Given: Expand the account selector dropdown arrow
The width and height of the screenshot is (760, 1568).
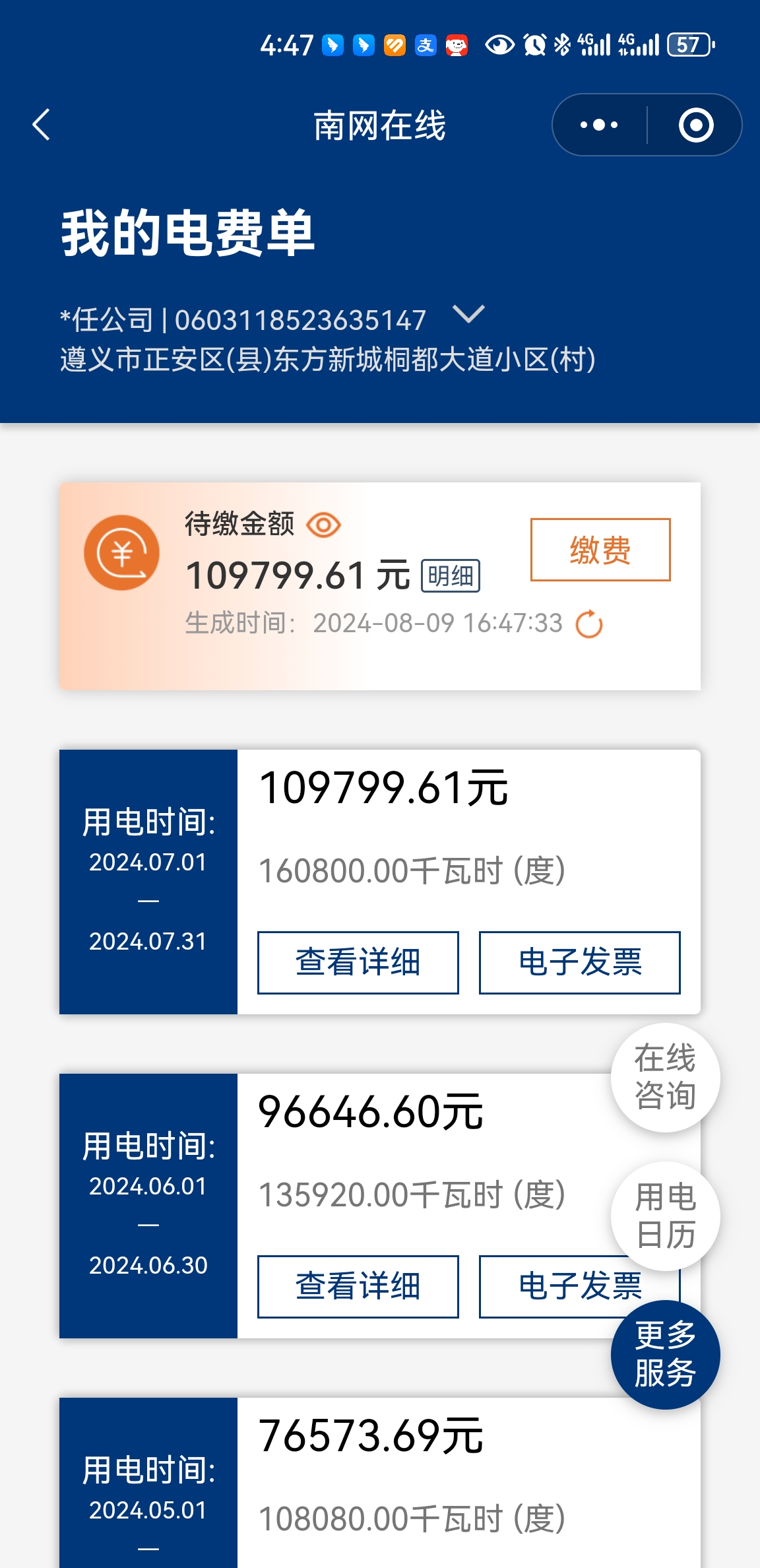Looking at the screenshot, I should [x=469, y=315].
